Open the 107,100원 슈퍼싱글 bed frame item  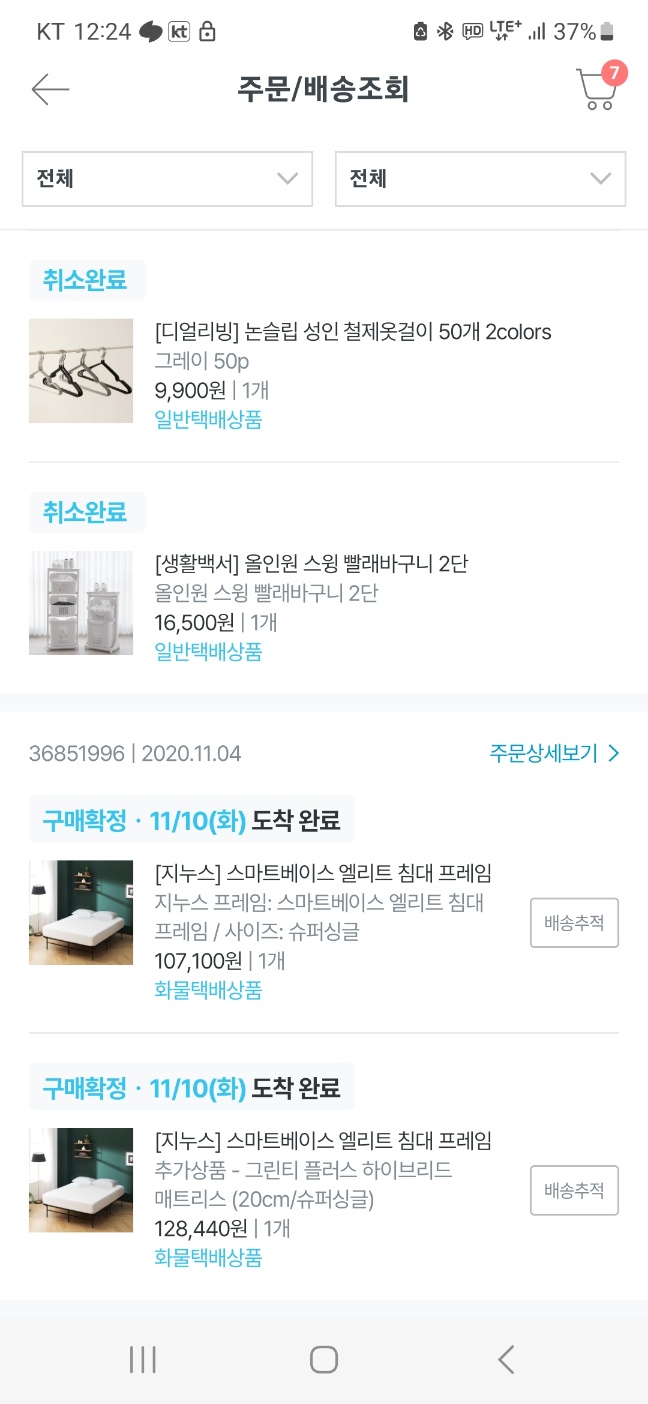click(x=322, y=874)
